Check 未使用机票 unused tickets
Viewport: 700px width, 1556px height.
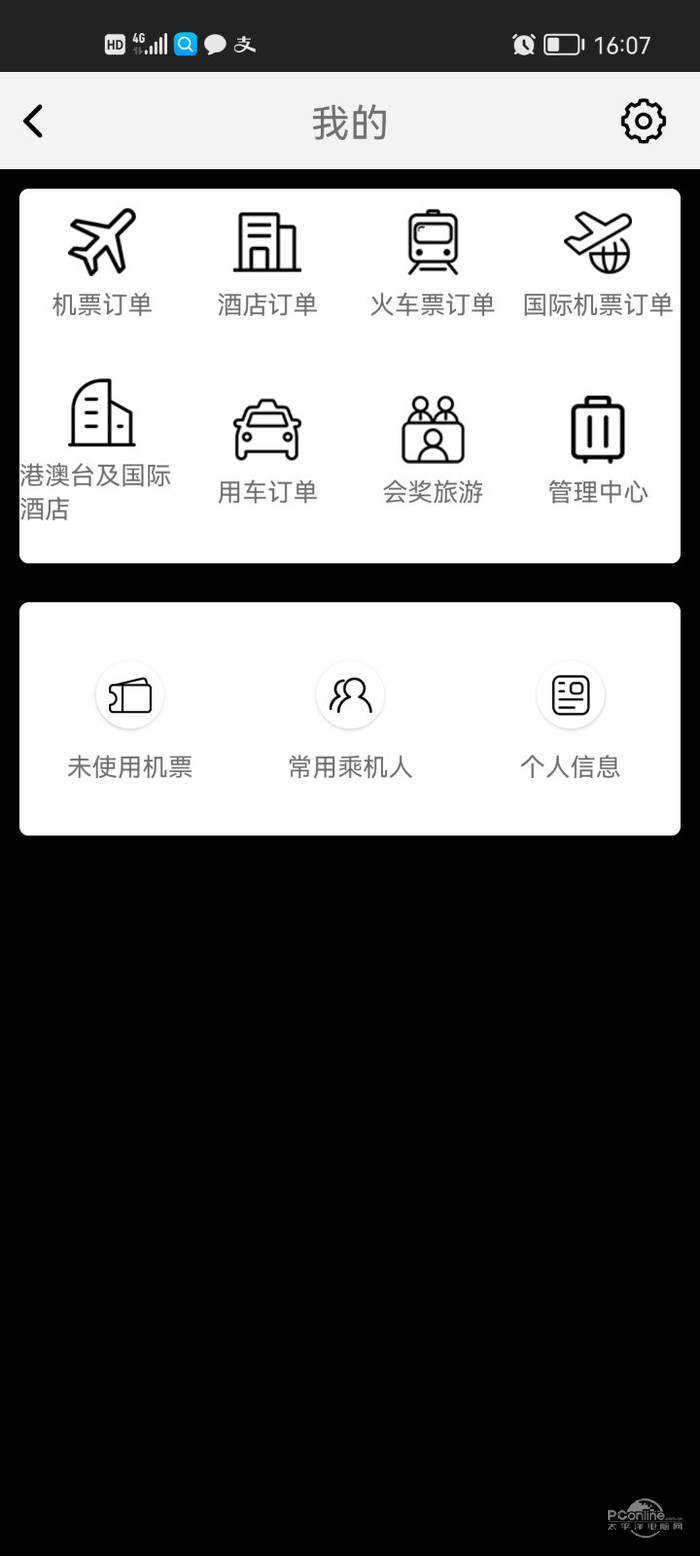click(130, 720)
